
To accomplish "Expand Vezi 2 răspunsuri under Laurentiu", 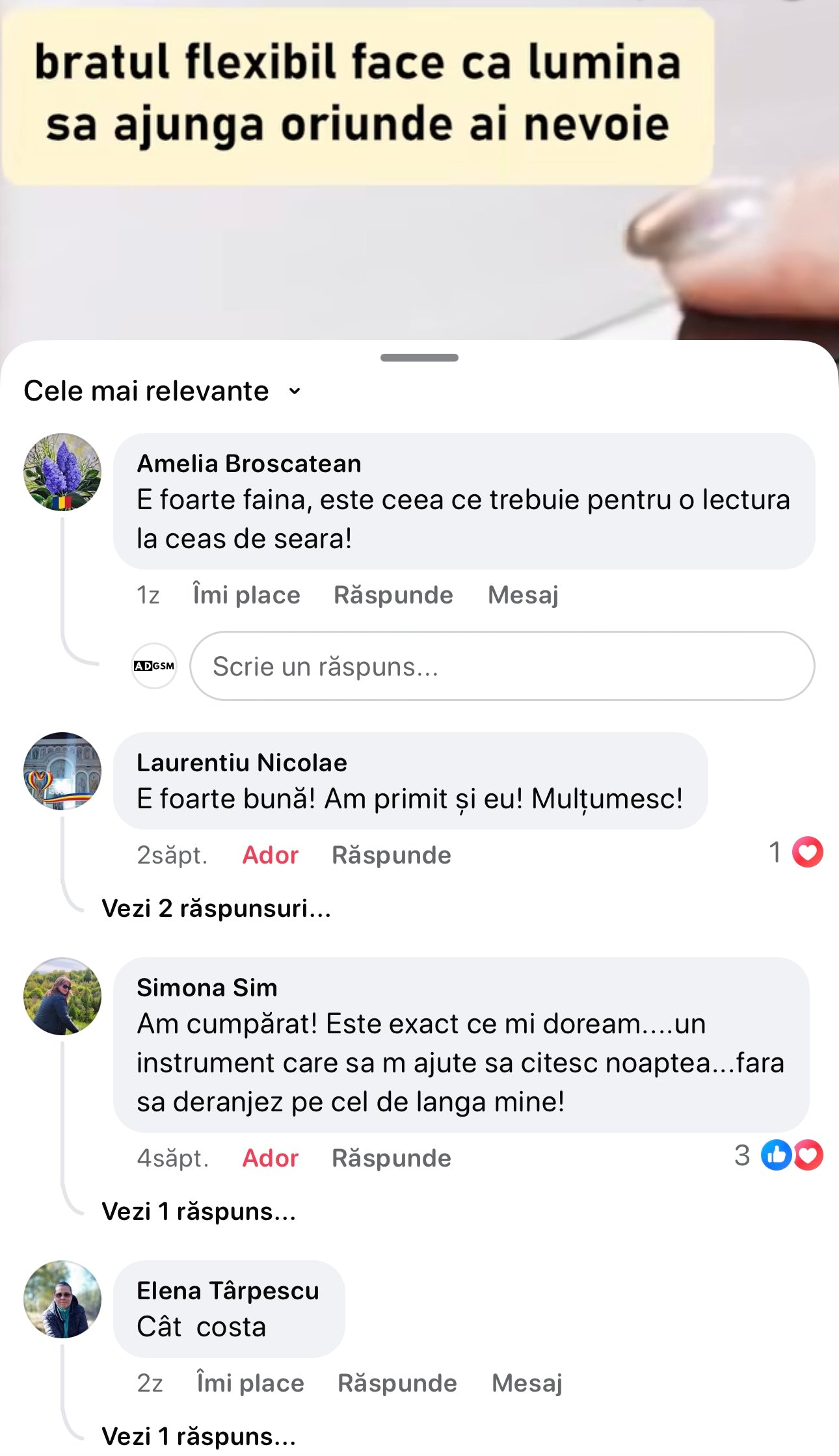I will [x=216, y=908].
